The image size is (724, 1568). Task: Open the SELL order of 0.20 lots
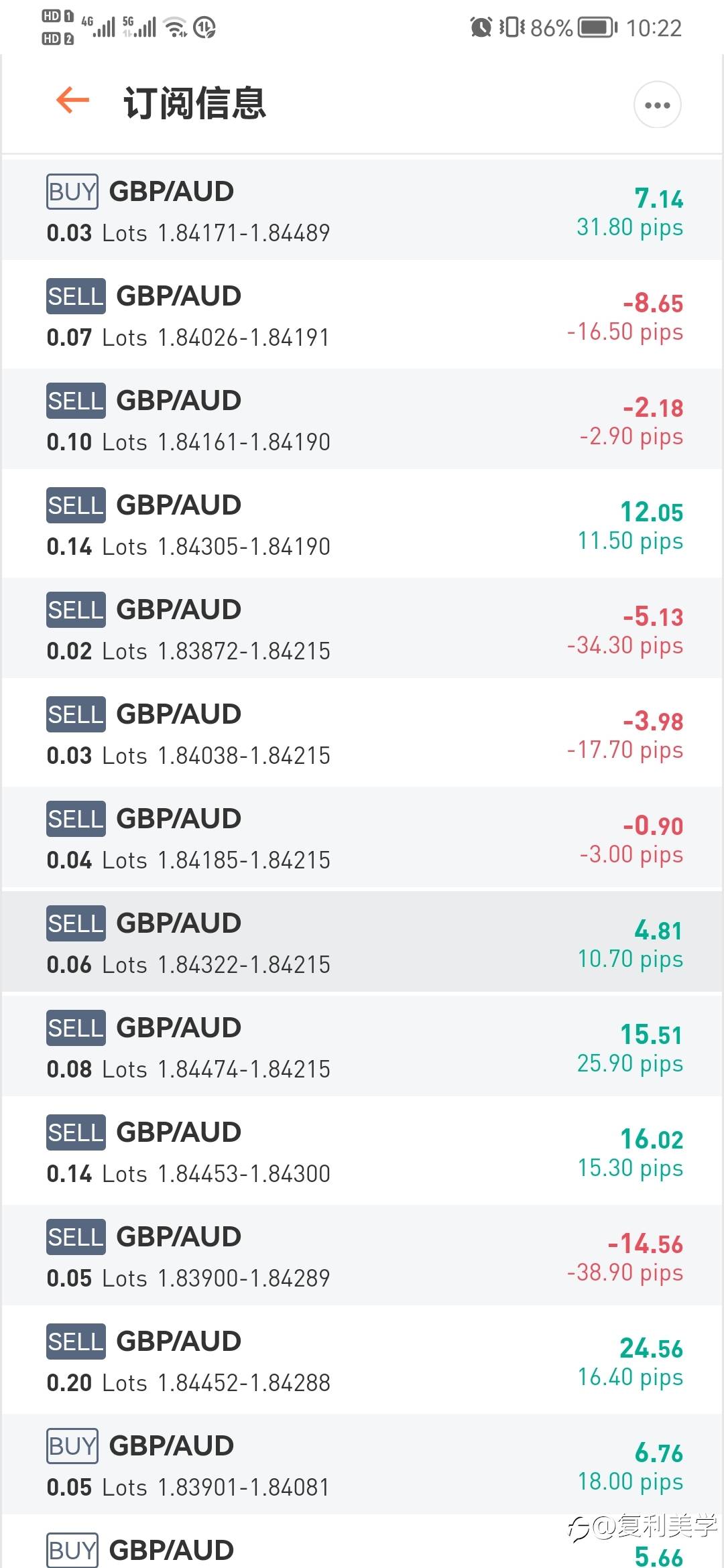362,1360
